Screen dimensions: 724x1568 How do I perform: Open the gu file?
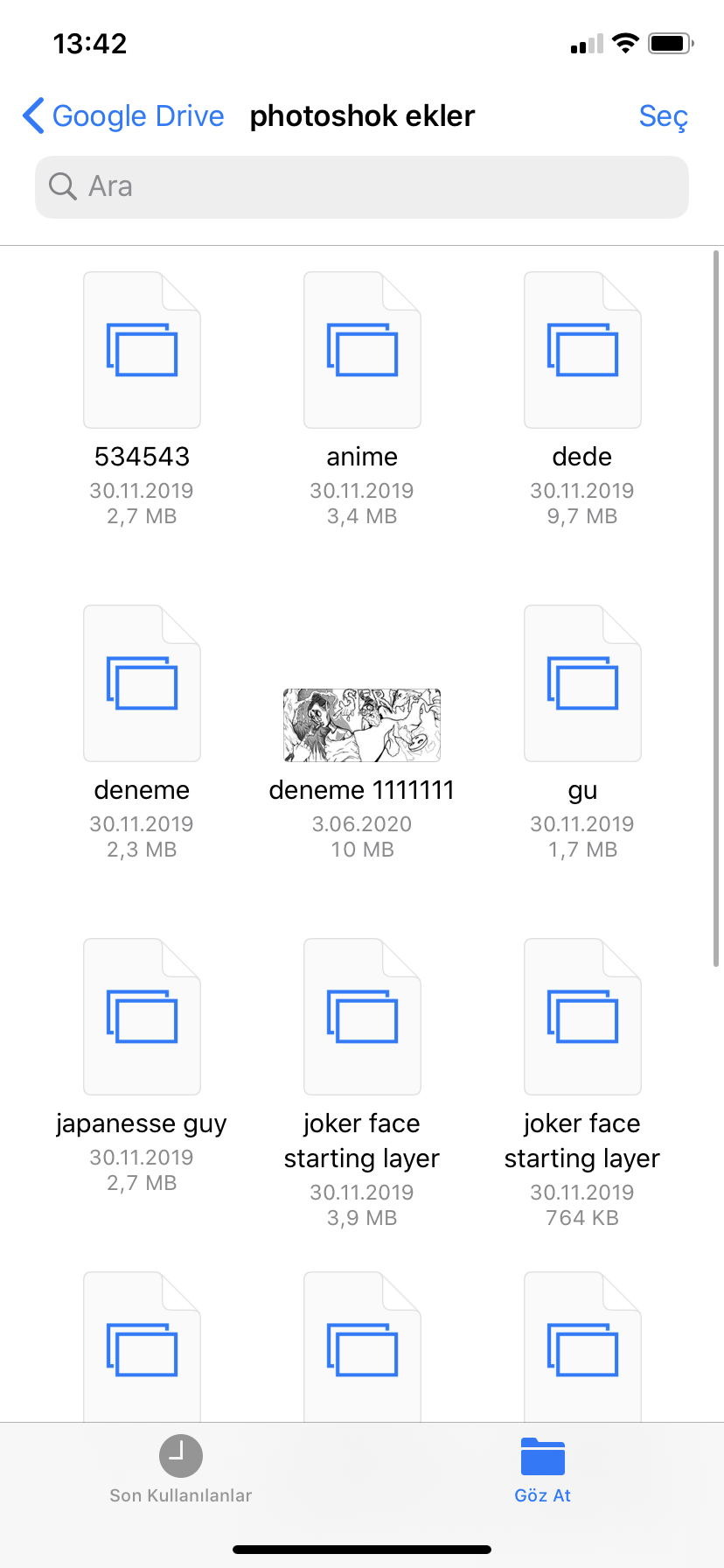[x=582, y=684]
